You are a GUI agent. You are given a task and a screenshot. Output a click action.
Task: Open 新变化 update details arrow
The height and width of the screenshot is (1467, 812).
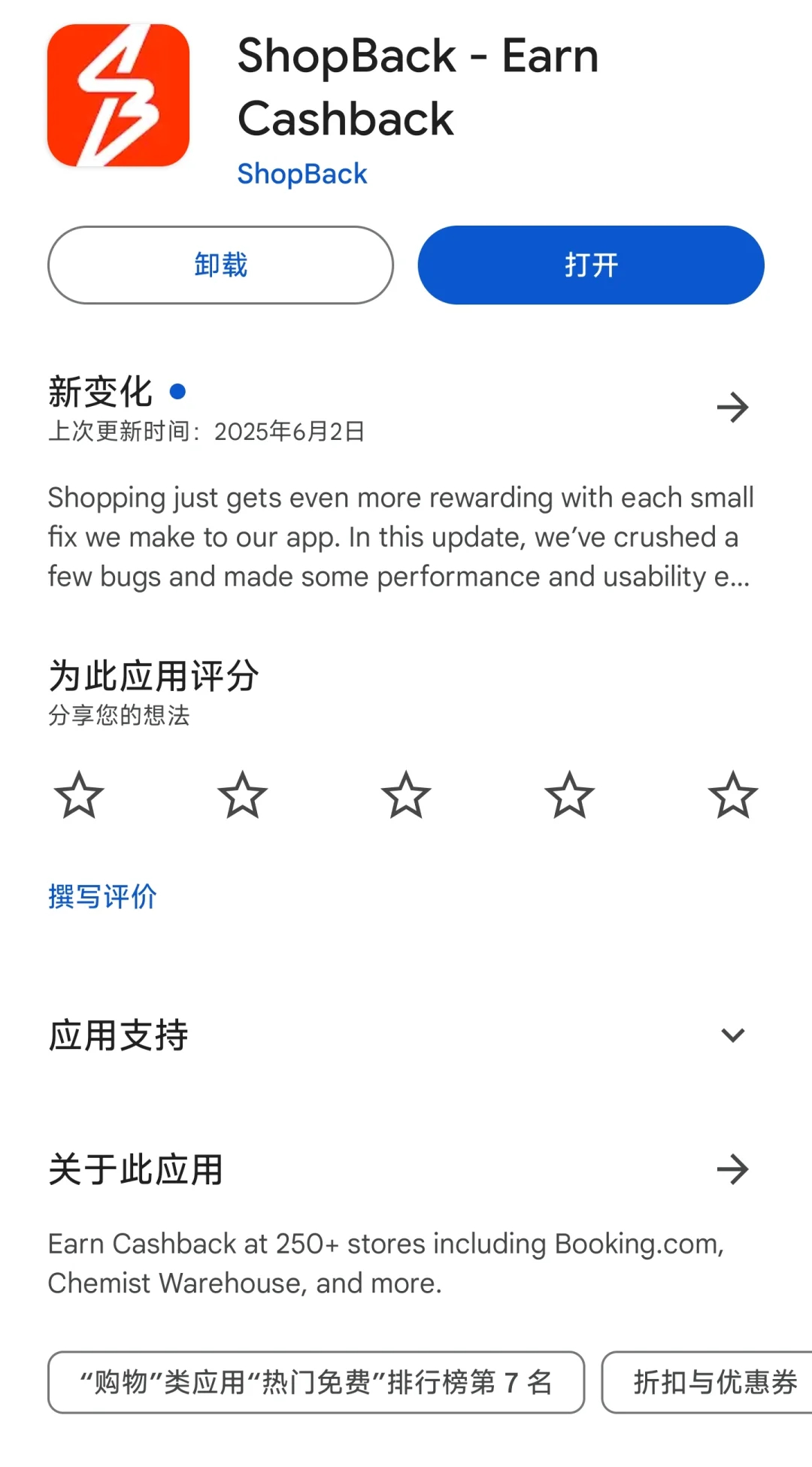coord(733,408)
